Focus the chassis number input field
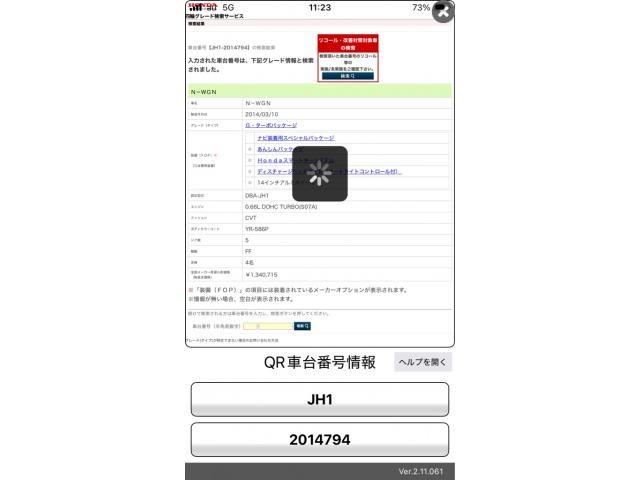The width and height of the screenshot is (640, 480). tap(268, 326)
